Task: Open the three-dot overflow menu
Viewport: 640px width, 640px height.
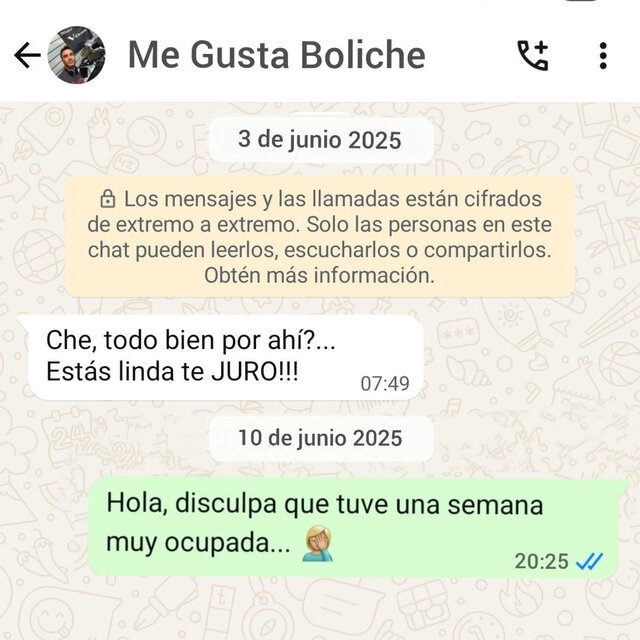Action: tap(603, 56)
